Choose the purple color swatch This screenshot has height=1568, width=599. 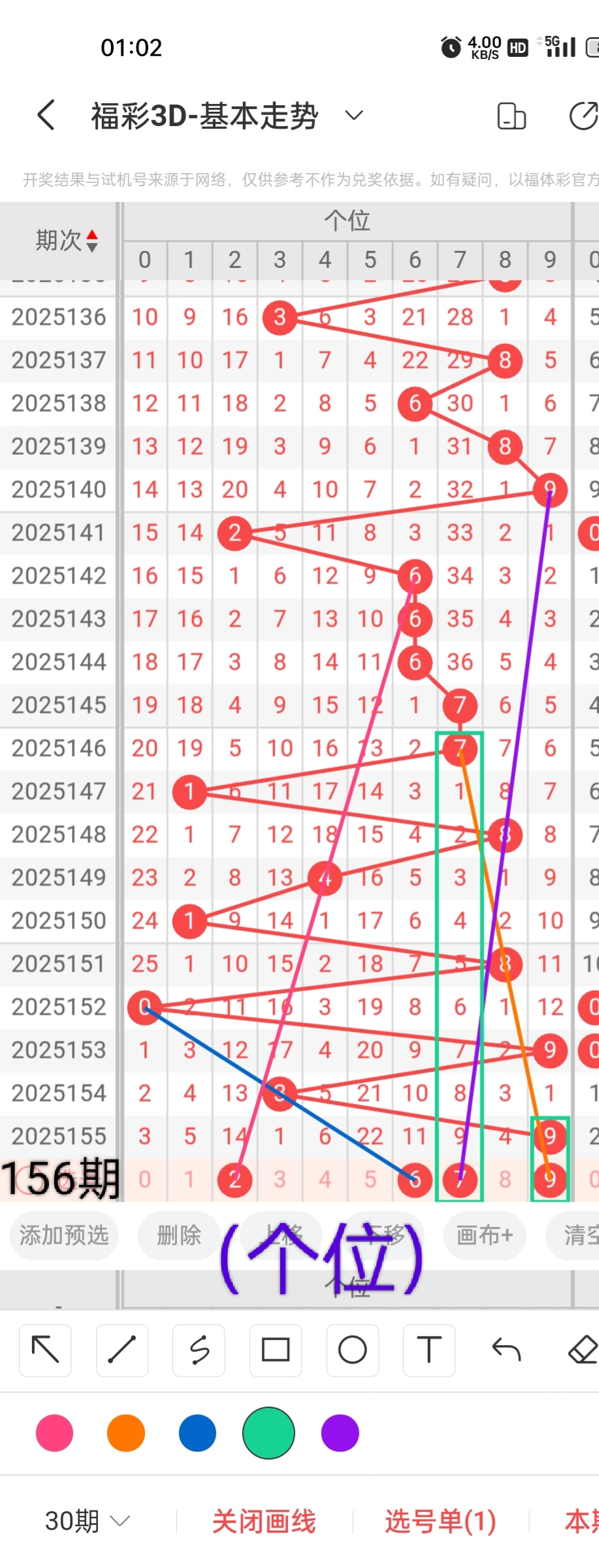340,1433
